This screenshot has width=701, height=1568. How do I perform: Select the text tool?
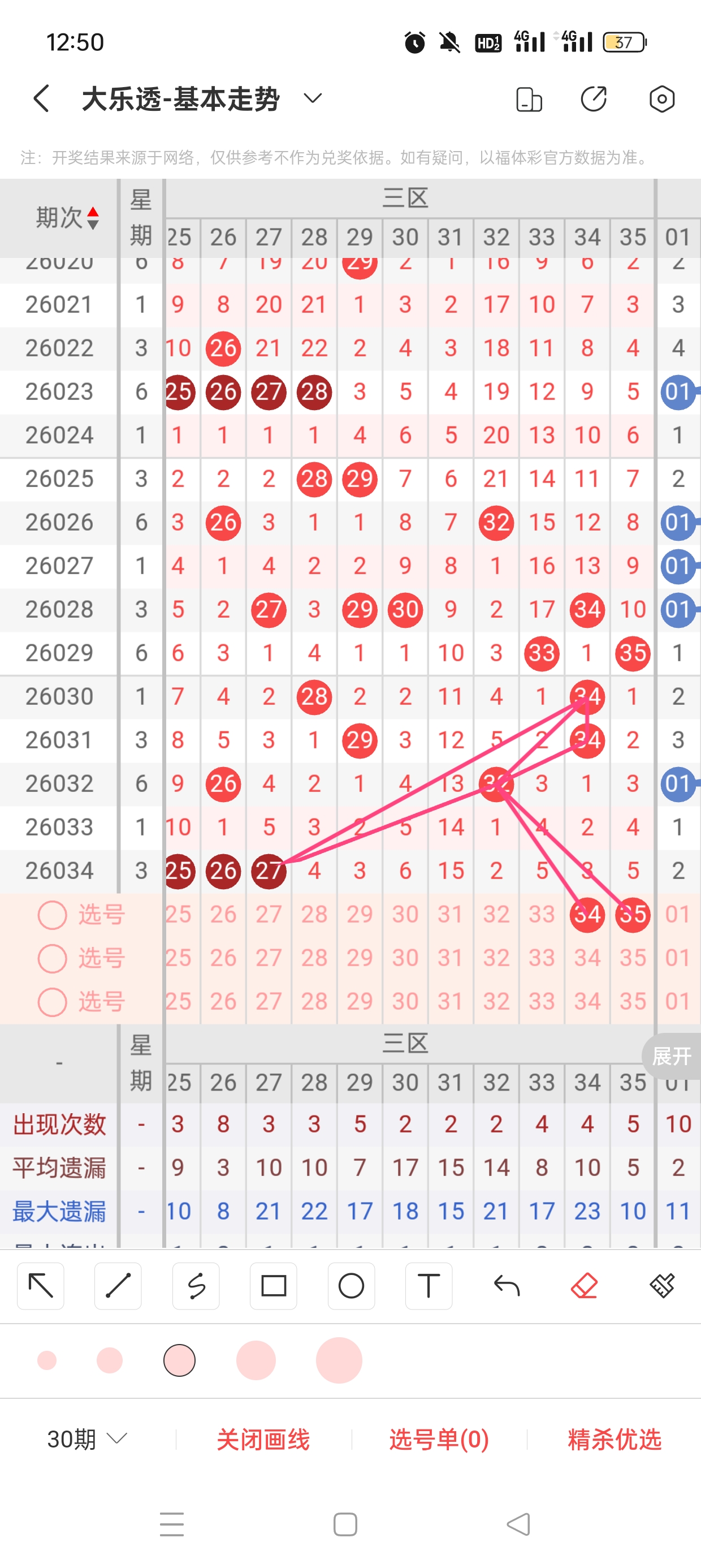[x=429, y=1286]
